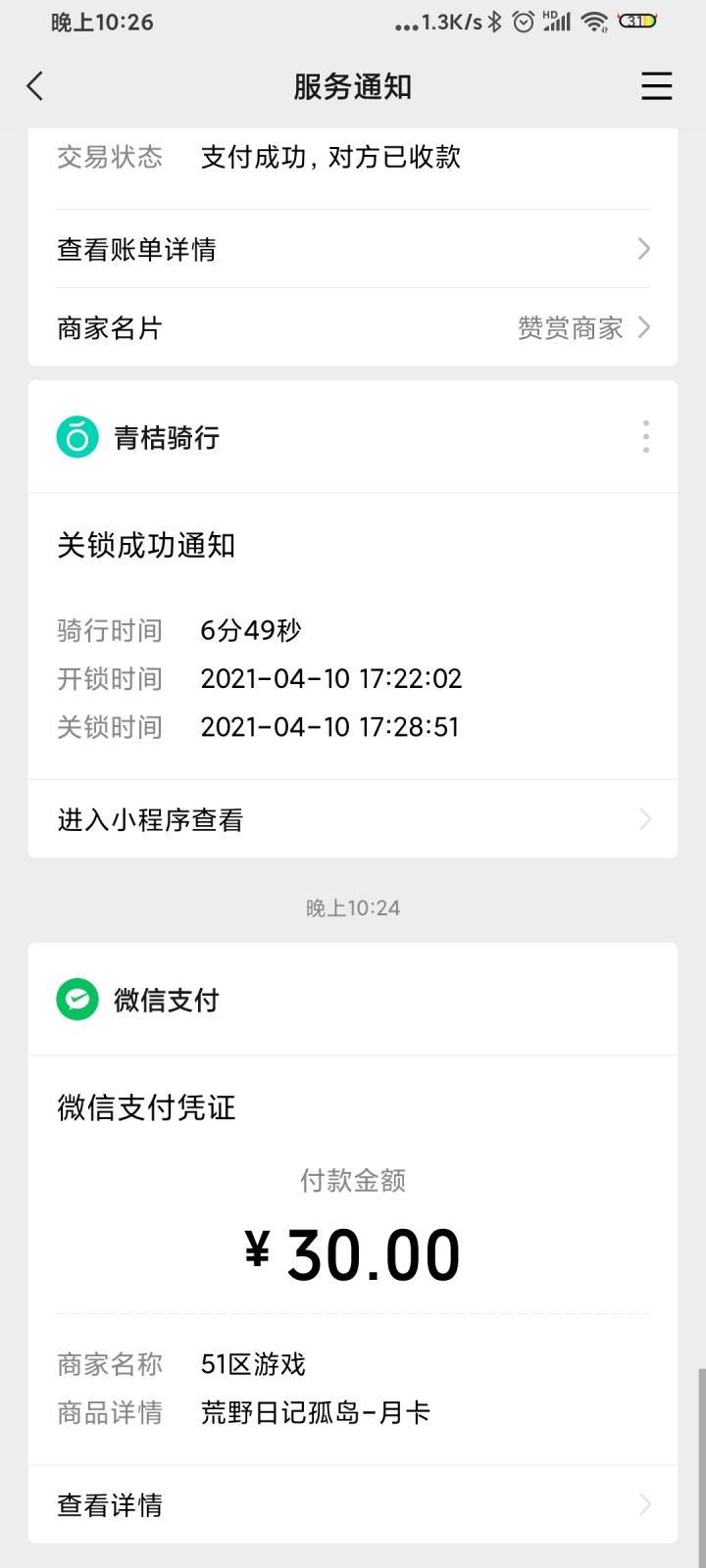Open the 微信支付凭证 ¥30.00 receipt card

(x=353, y=1260)
